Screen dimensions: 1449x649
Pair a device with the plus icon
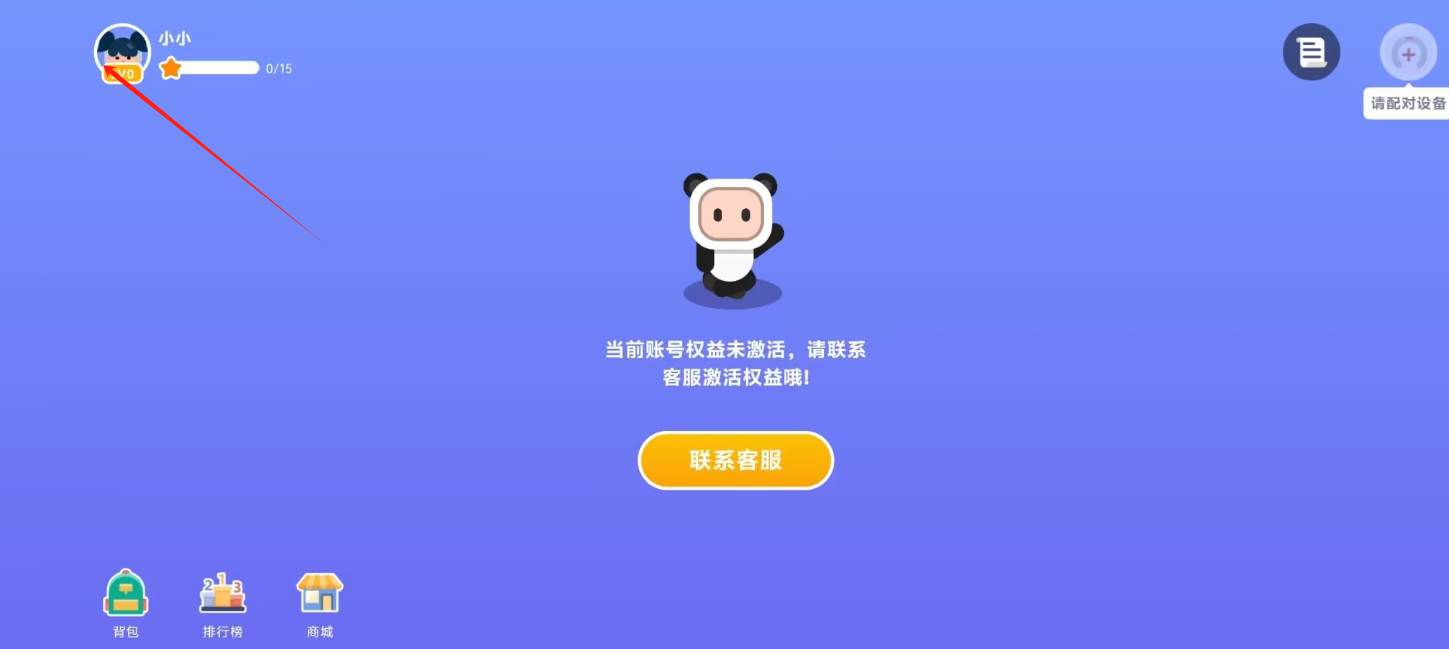[1408, 53]
